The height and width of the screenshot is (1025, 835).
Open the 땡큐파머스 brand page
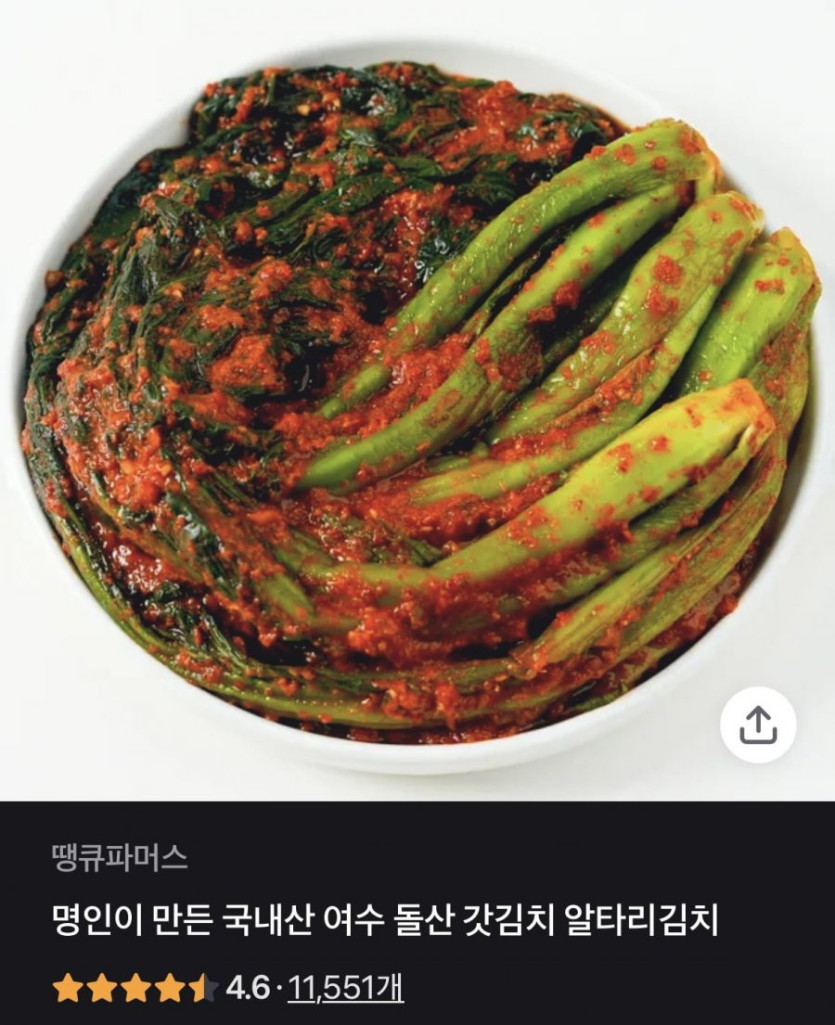click(119, 858)
